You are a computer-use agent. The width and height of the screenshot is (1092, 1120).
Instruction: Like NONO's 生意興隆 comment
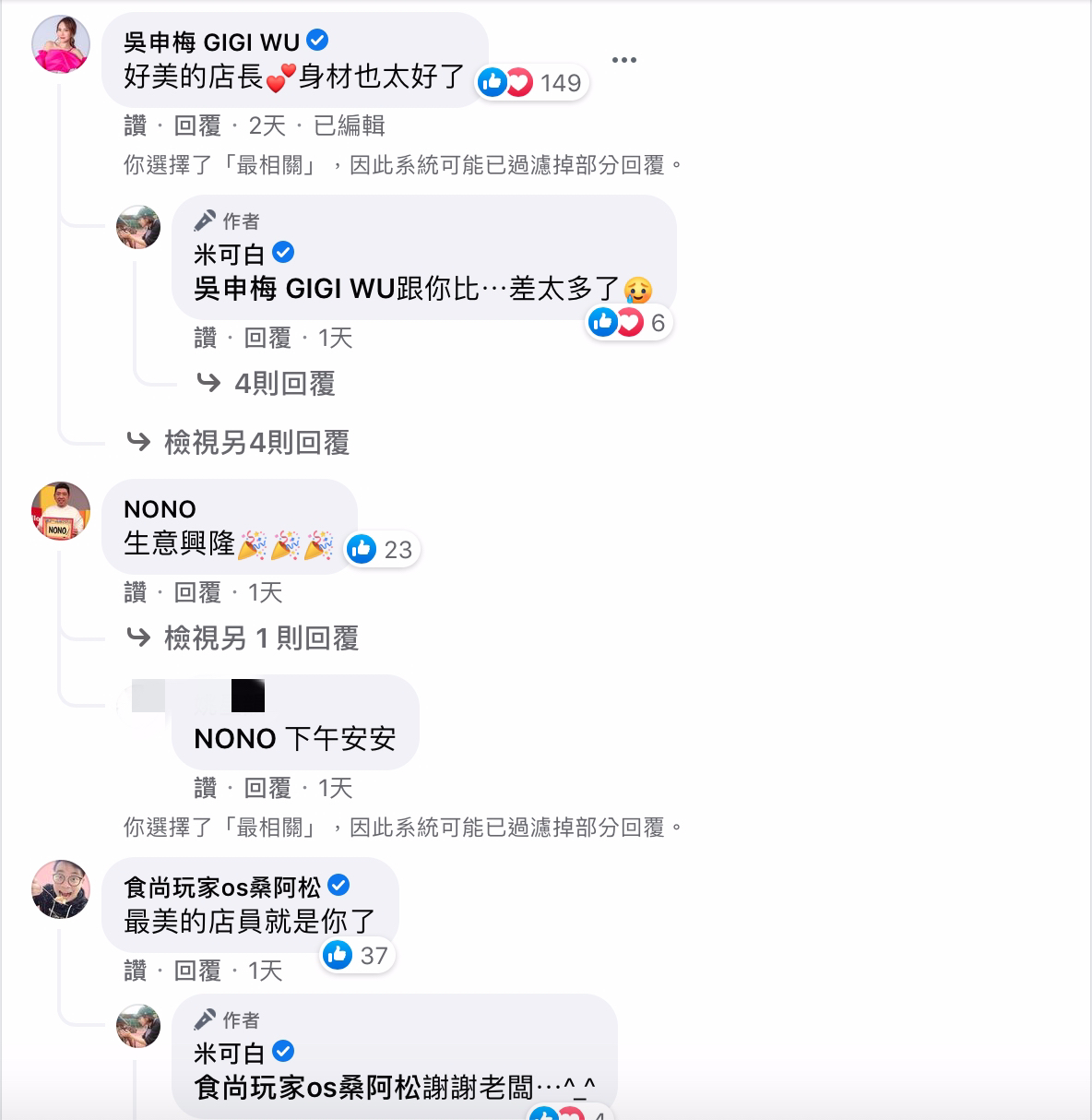[x=135, y=592]
